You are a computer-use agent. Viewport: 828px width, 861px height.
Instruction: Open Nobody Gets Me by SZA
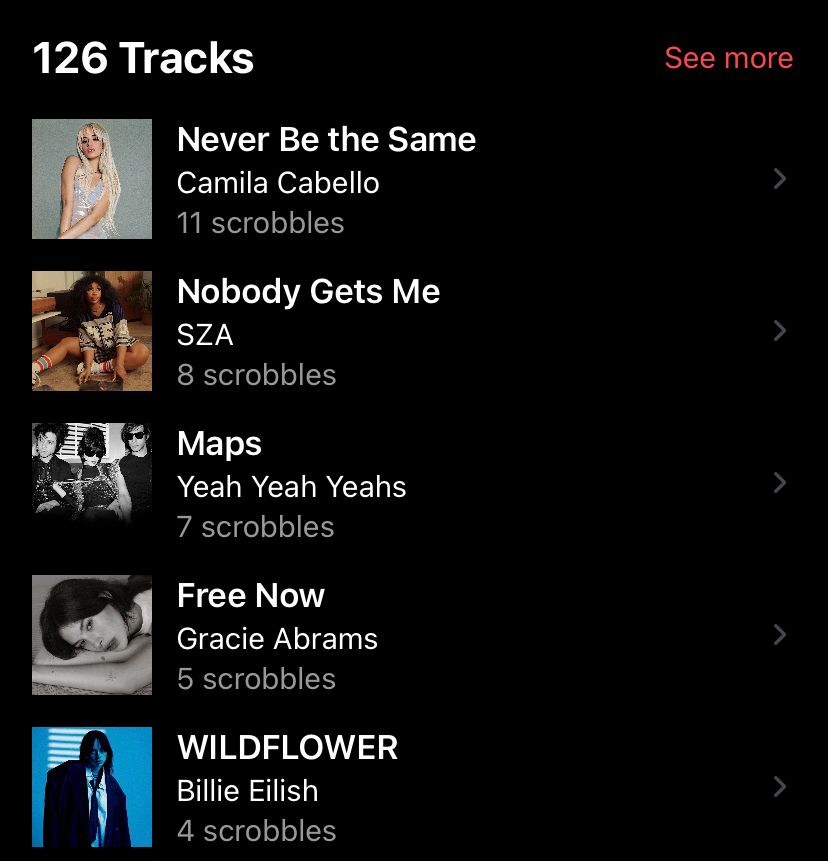(x=308, y=292)
